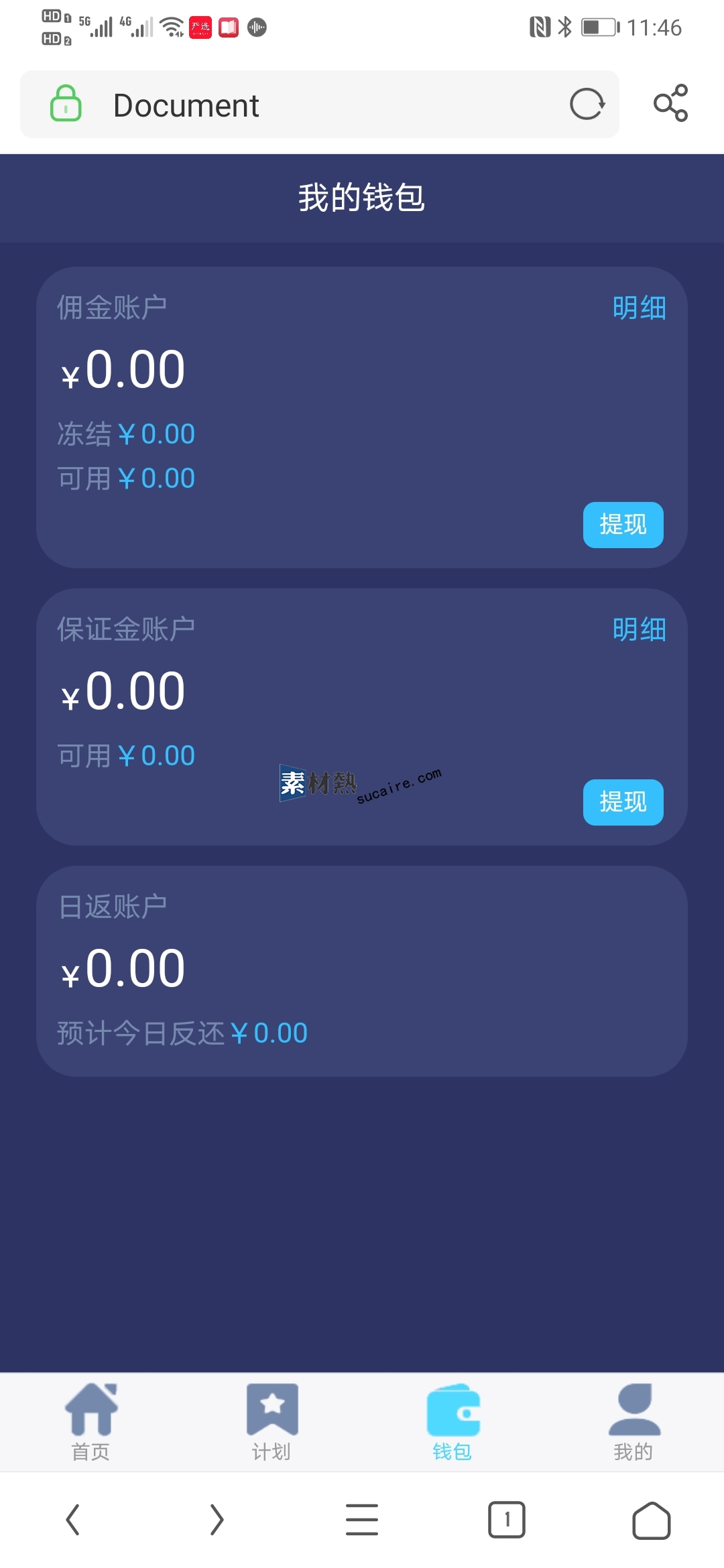The image size is (724, 1568).
Task: Go back with the browser back arrow
Action: [72, 1519]
